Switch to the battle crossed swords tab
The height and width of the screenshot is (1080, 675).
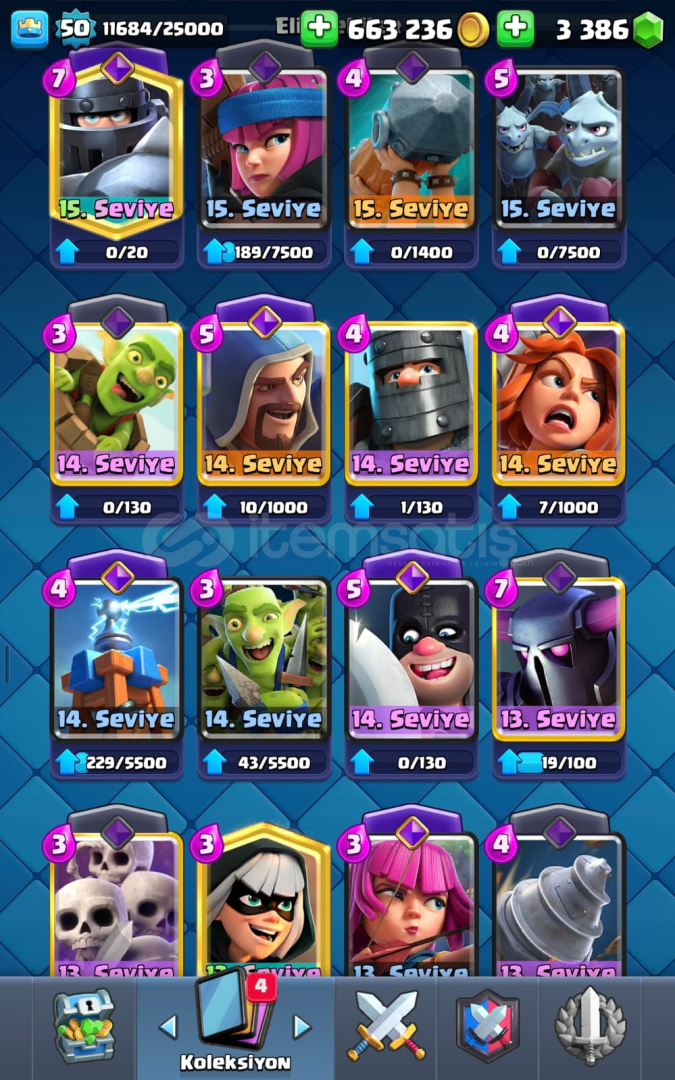pyautogui.click(x=387, y=1027)
